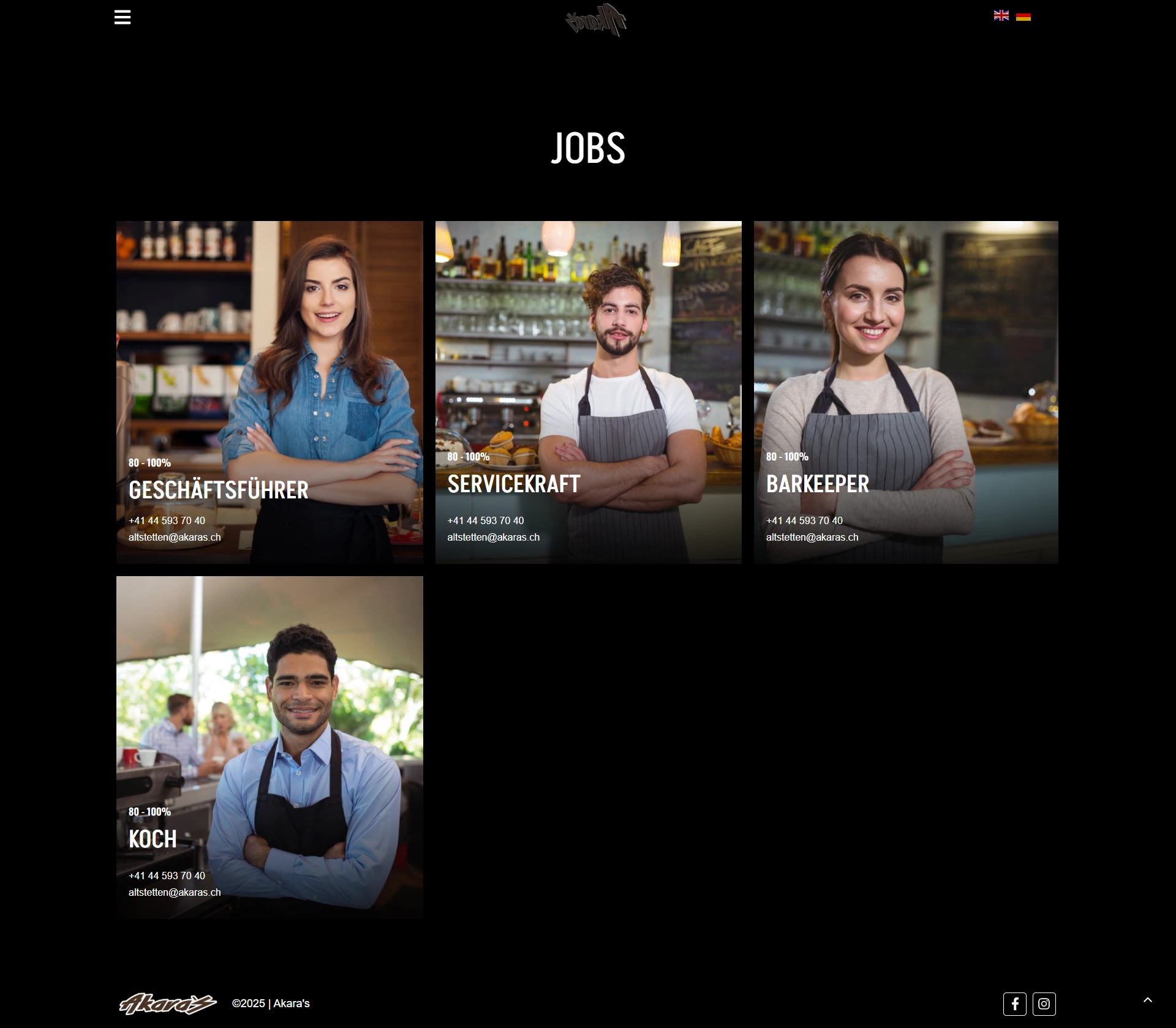Open the hamburger menu

pyautogui.click(x=123, y=17)
